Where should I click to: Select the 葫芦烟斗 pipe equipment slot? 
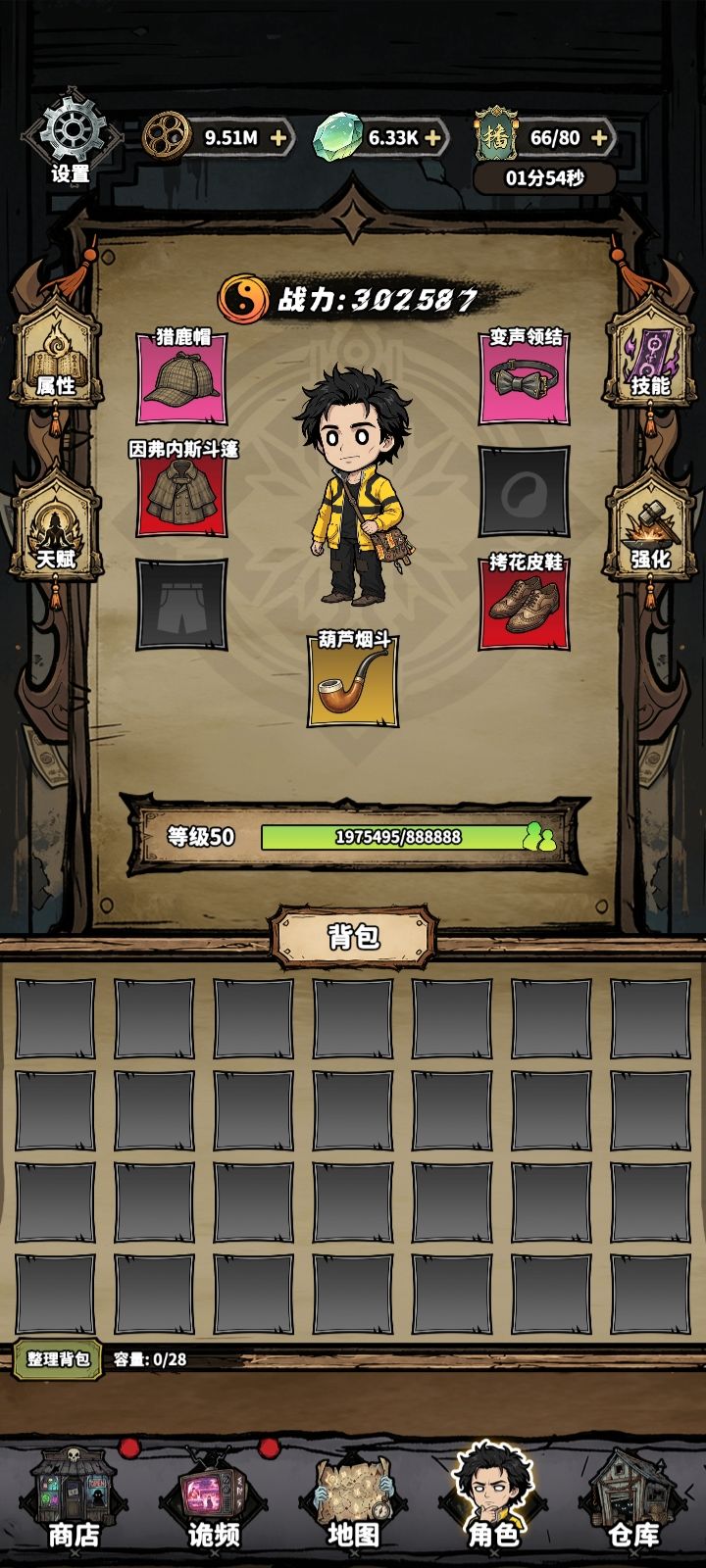tap(353, 679)
